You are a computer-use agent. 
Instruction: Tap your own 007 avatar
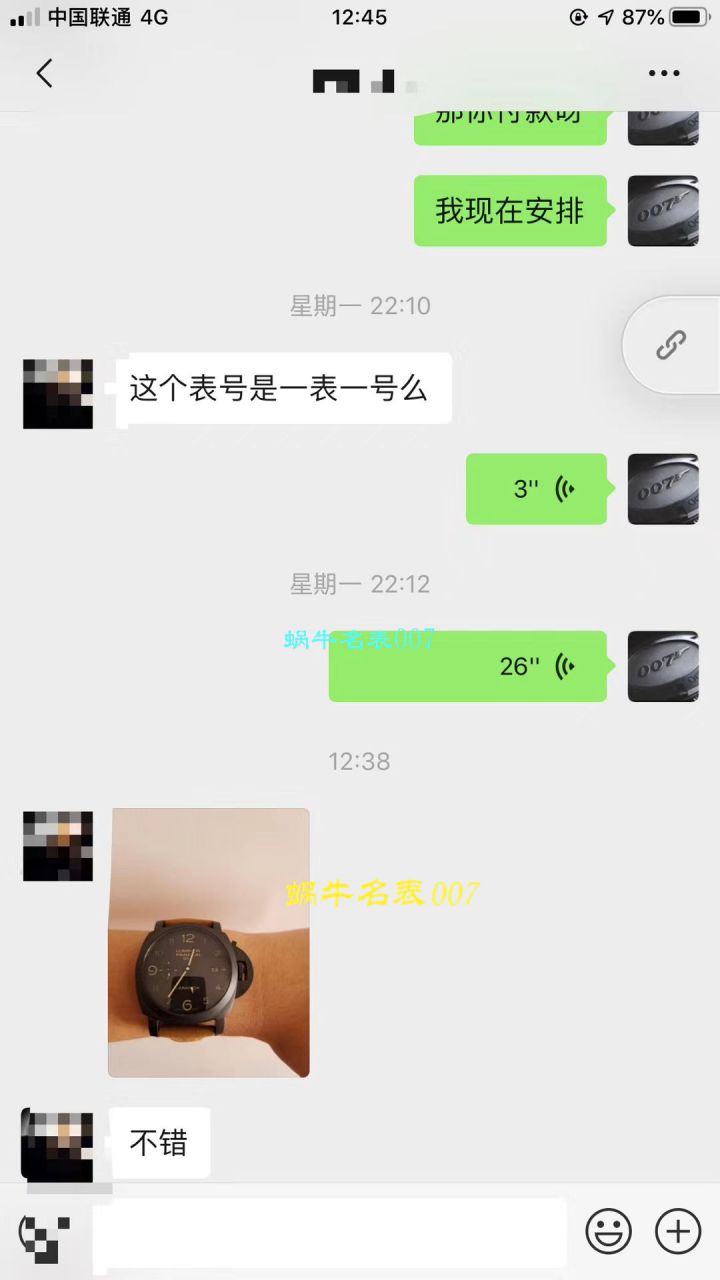663,211
